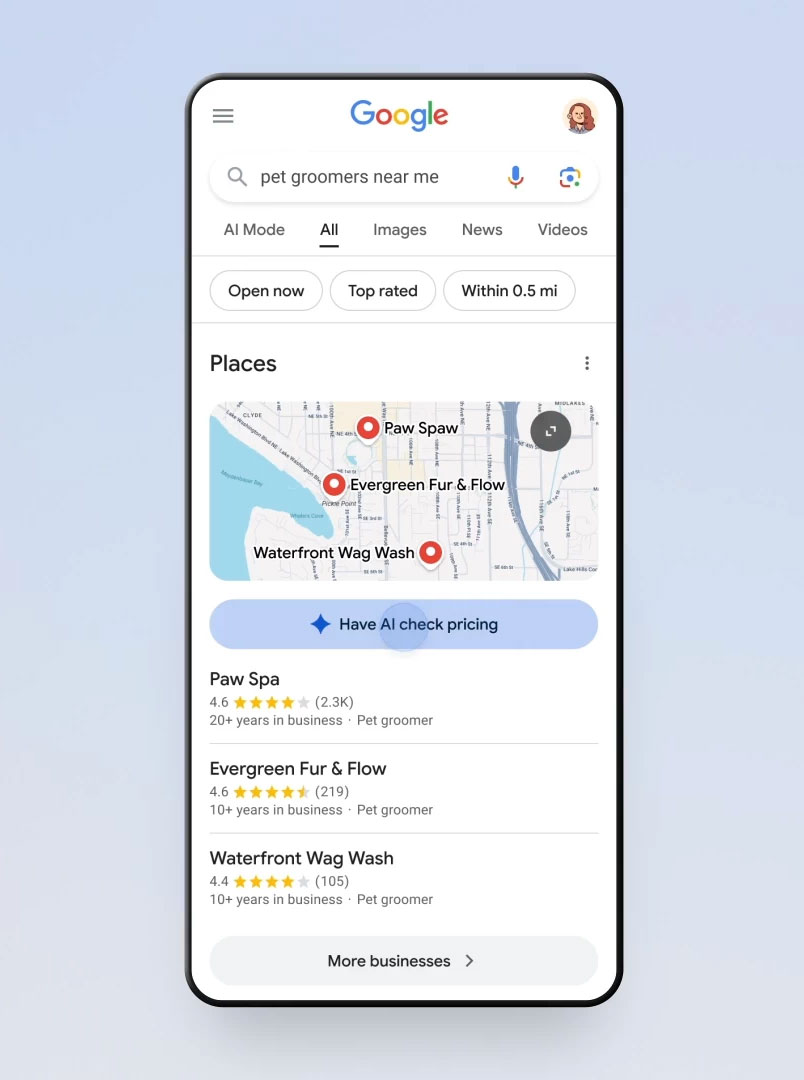804x1080 pixels.
Task: Switch to the Images tab
Action: click(x=400, y=230)
